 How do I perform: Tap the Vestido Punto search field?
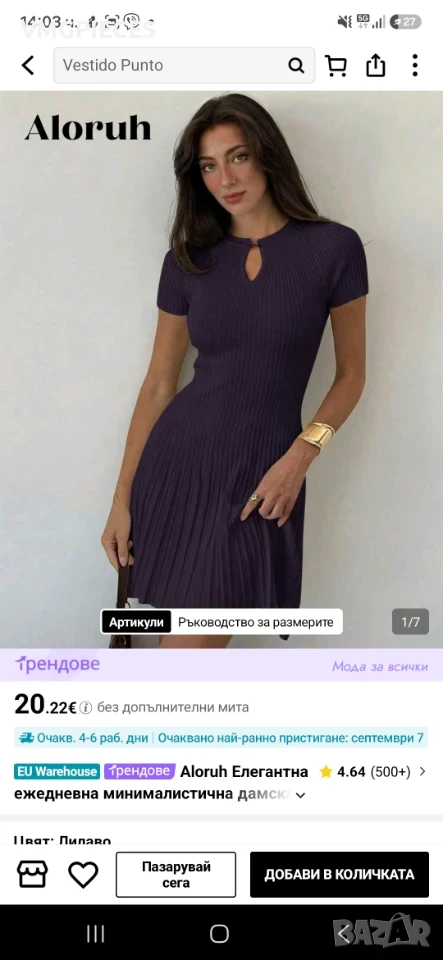point(184,66)
